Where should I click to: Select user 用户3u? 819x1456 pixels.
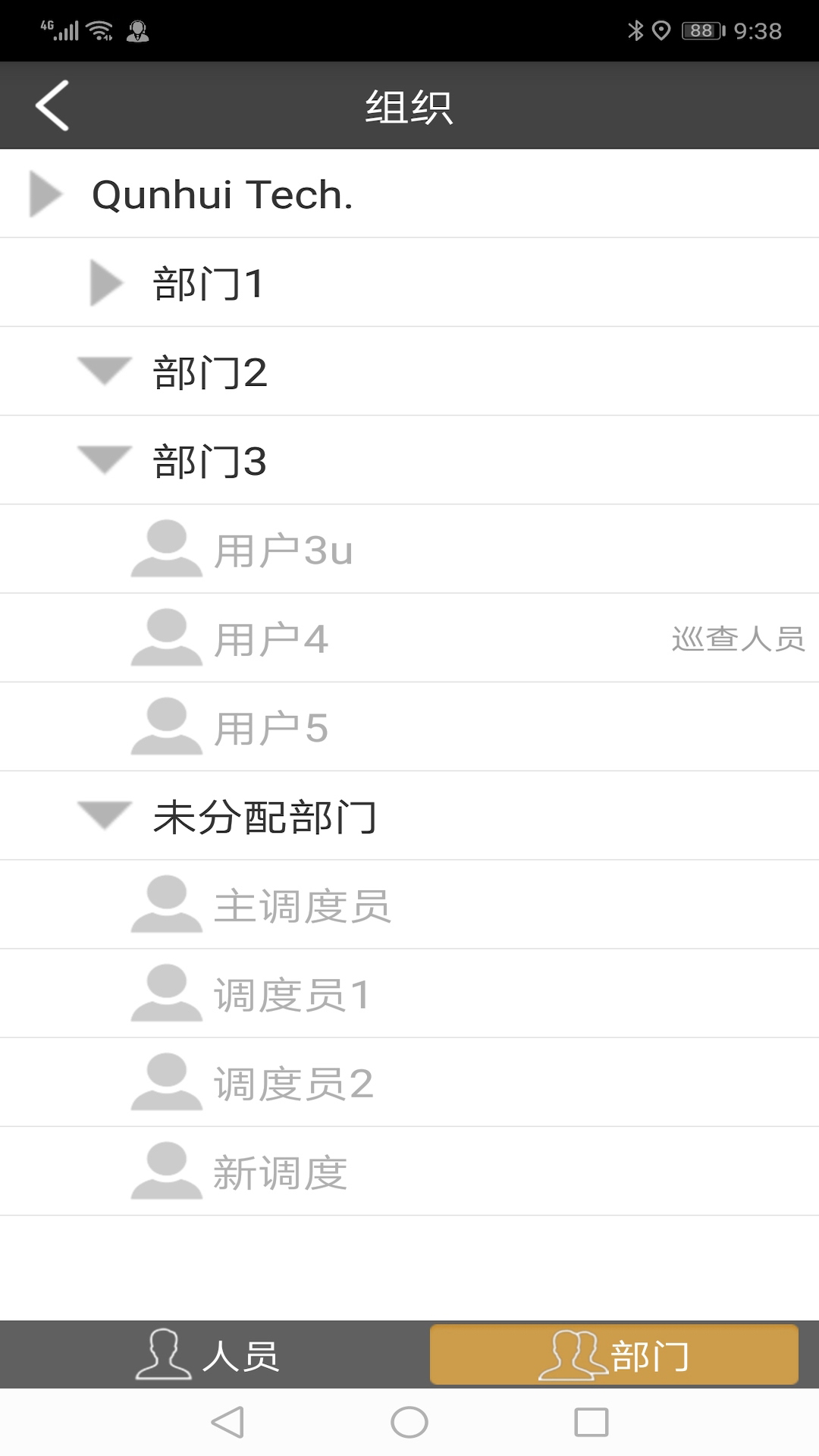coord(283,550)
